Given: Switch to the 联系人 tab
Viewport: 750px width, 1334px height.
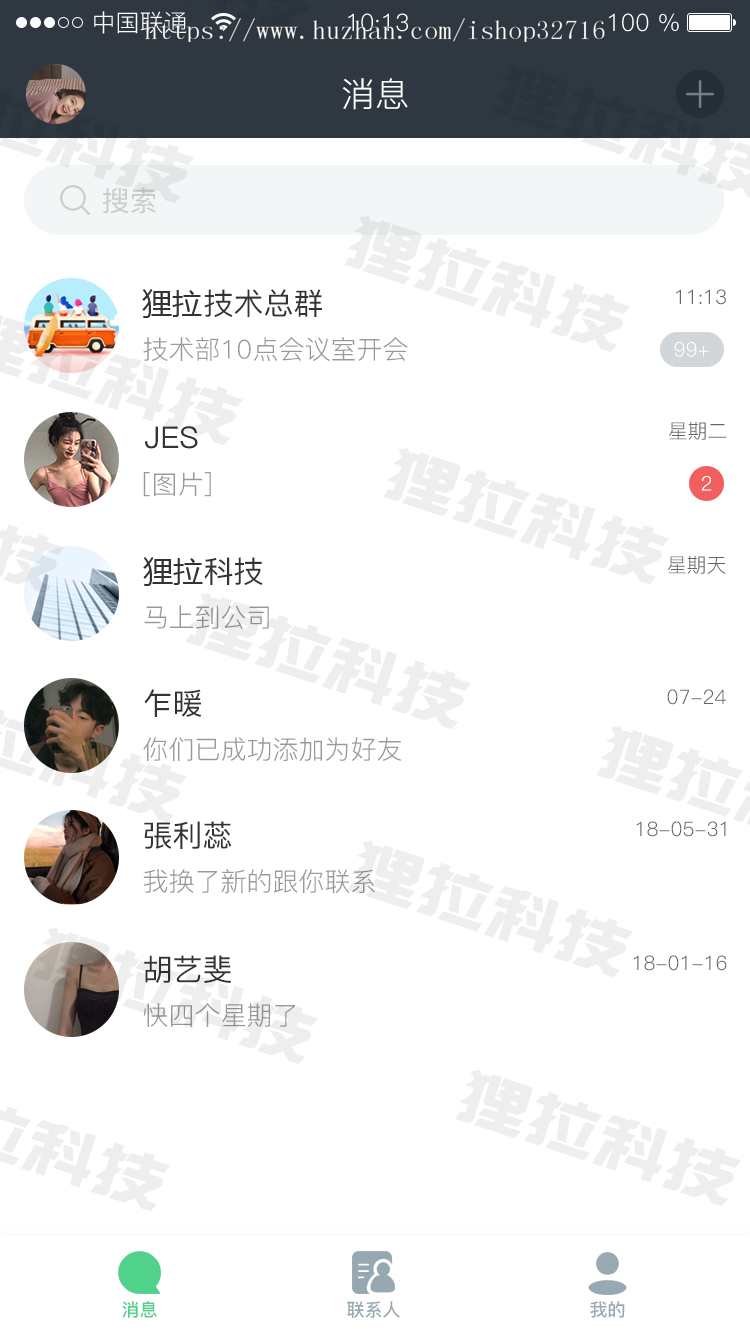Looking at the screenshot, I should [373, 1285].
